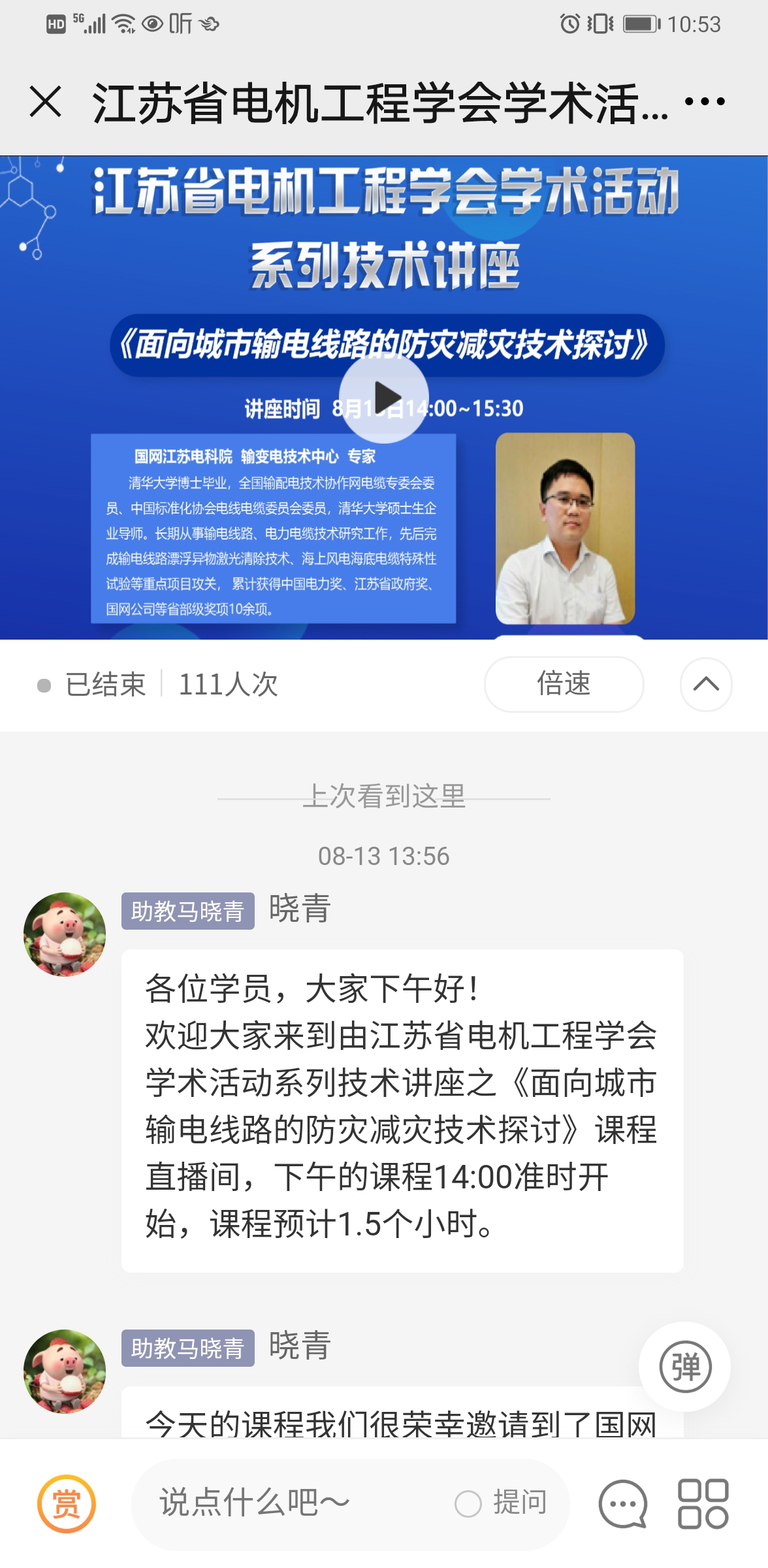The height and width of the screenshot is (1568, 768).
Task: Play the lecture video
Action: coord(384,398)
